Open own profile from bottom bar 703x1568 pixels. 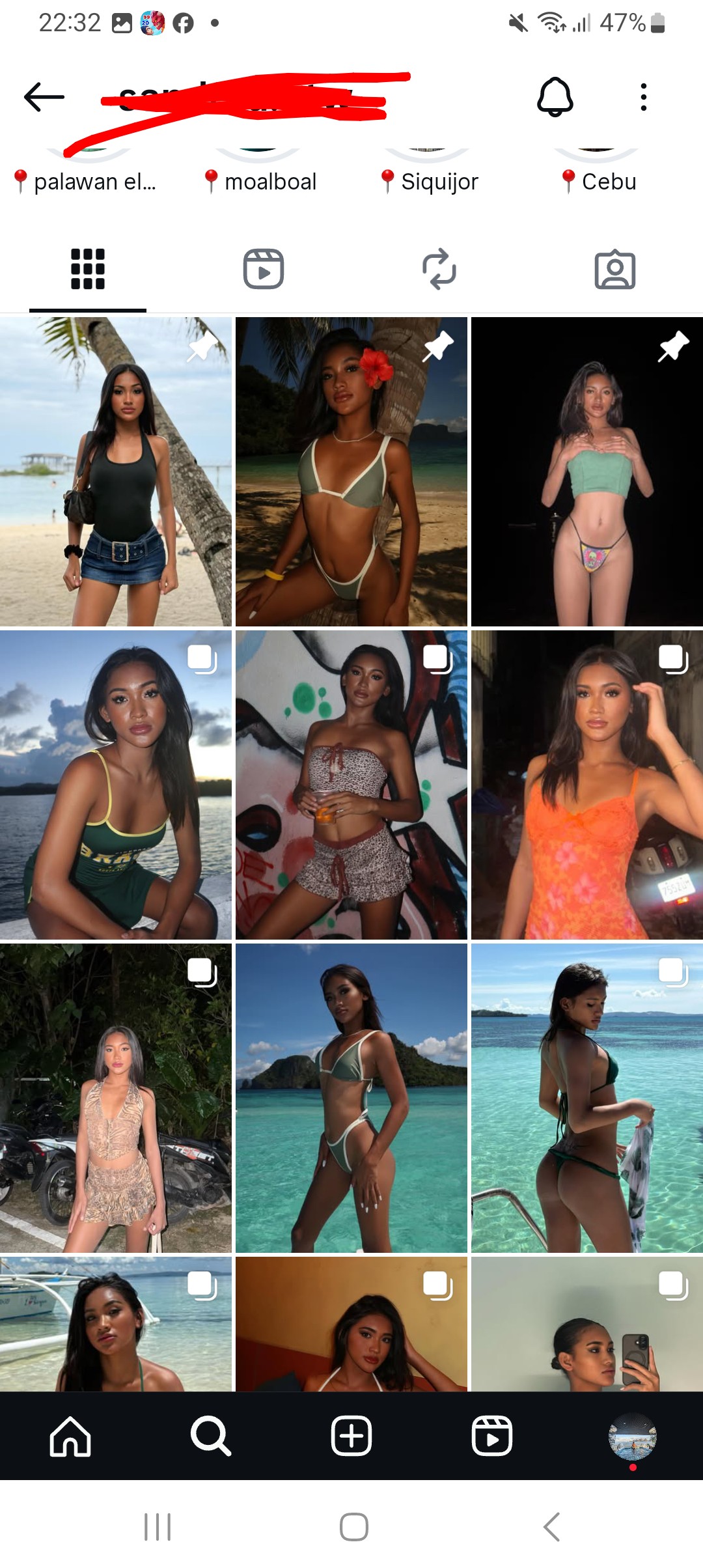tap(632, 1436)
